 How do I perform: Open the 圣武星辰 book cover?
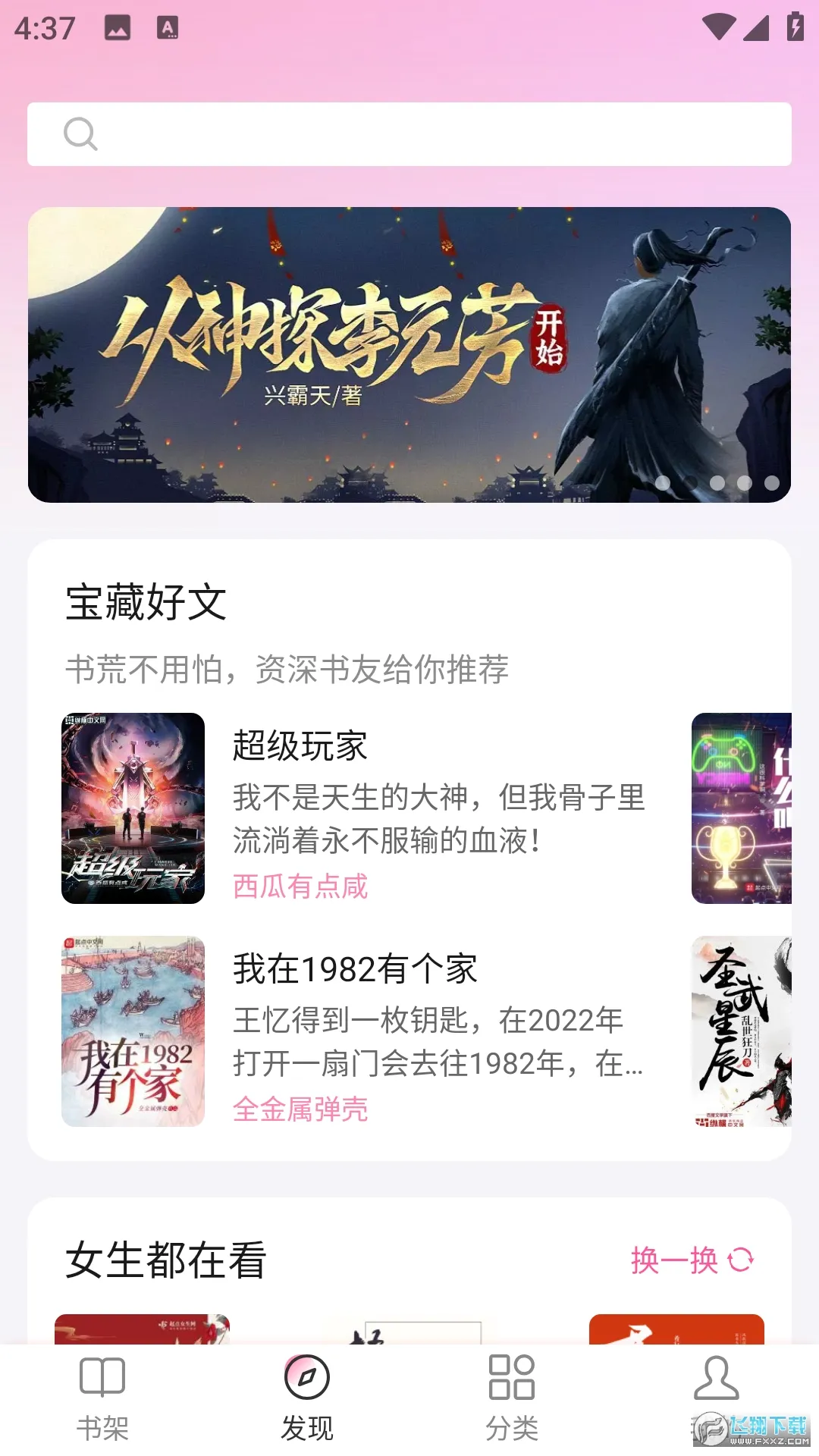click(x=741, y=1031)
